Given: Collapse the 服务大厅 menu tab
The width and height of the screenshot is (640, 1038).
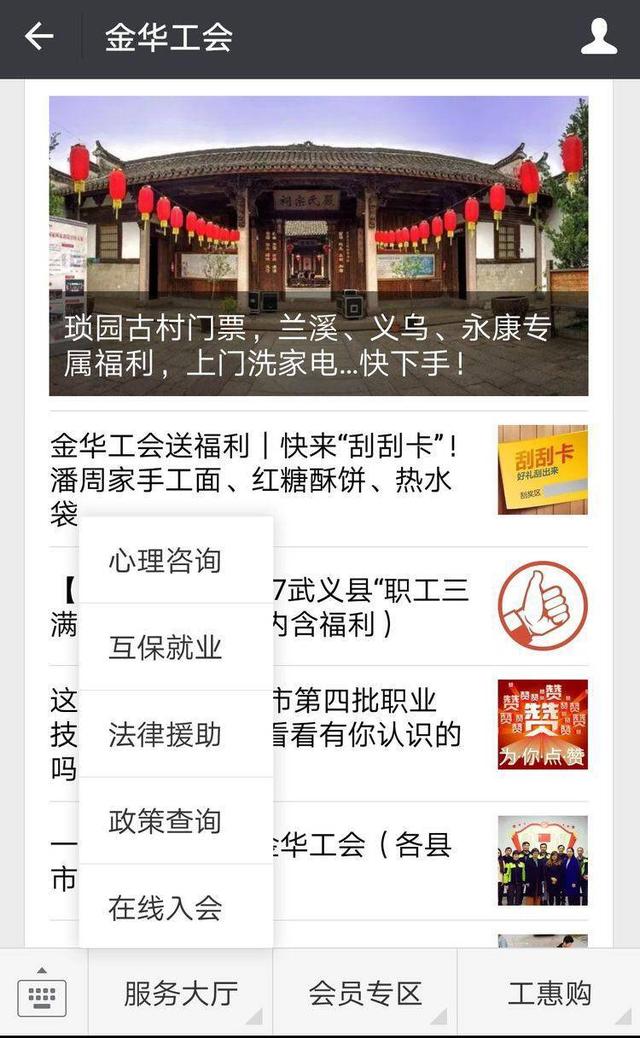Looking at the screenshot, I should [x=181, y=993].
